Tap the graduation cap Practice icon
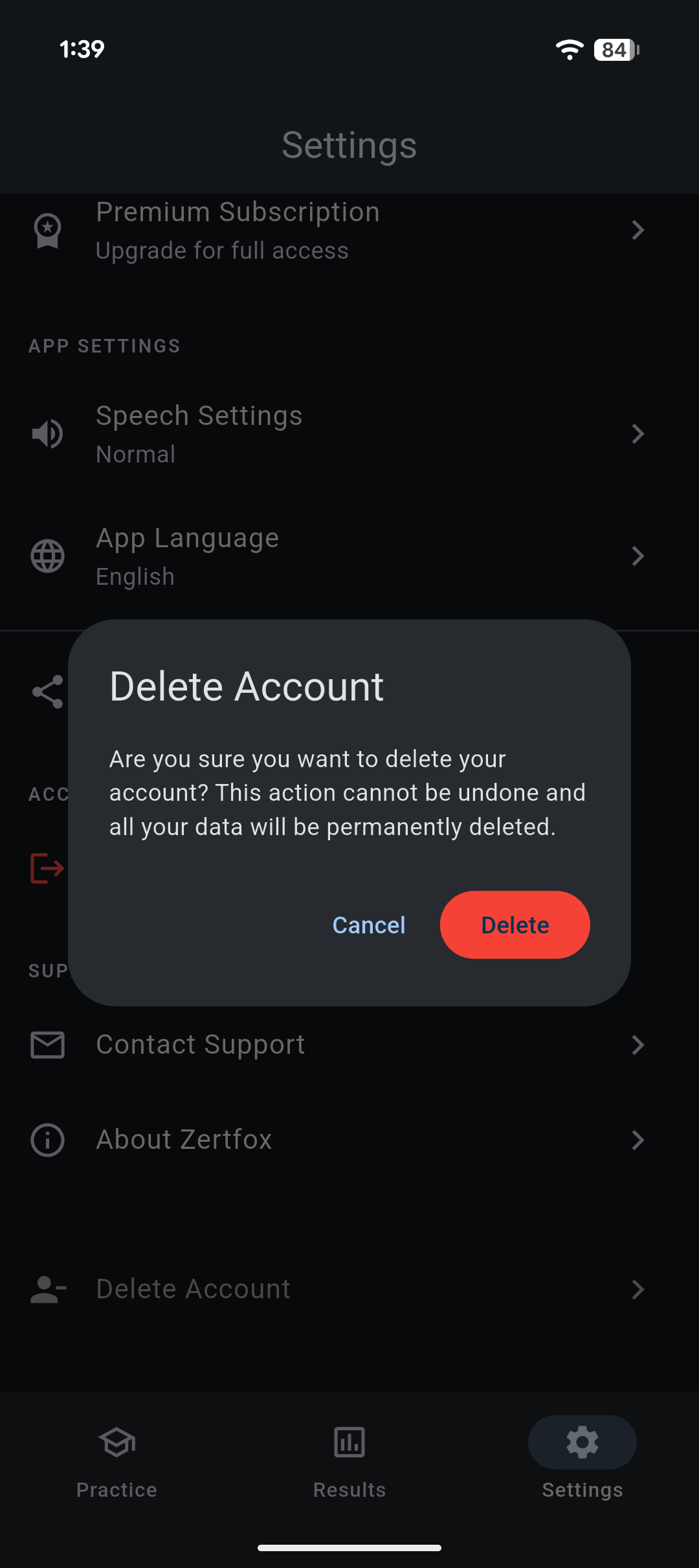699x1568 pixels. (116, 1443)
